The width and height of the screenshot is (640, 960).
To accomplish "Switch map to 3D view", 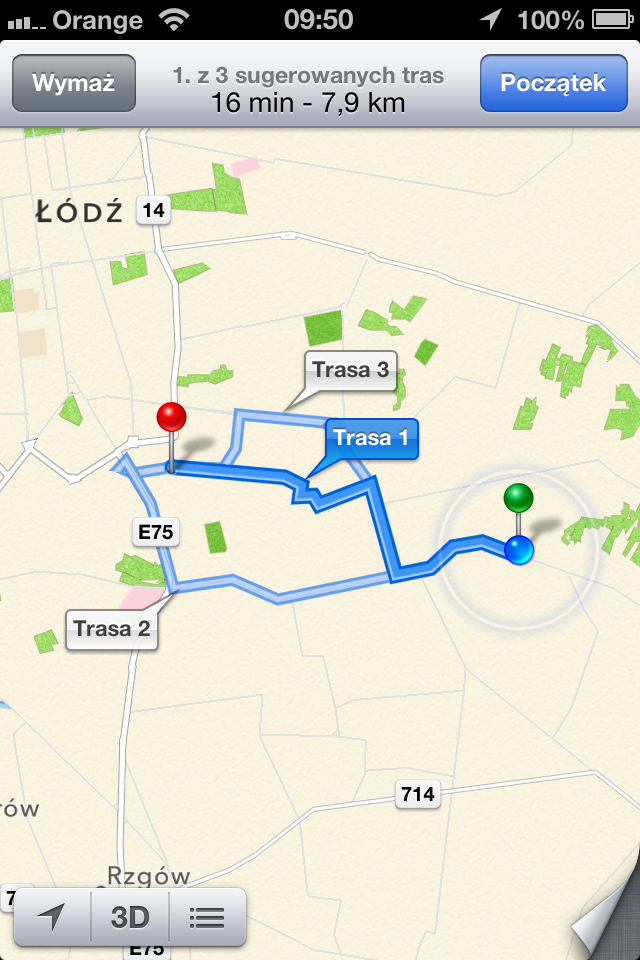I will coord(130,916).
